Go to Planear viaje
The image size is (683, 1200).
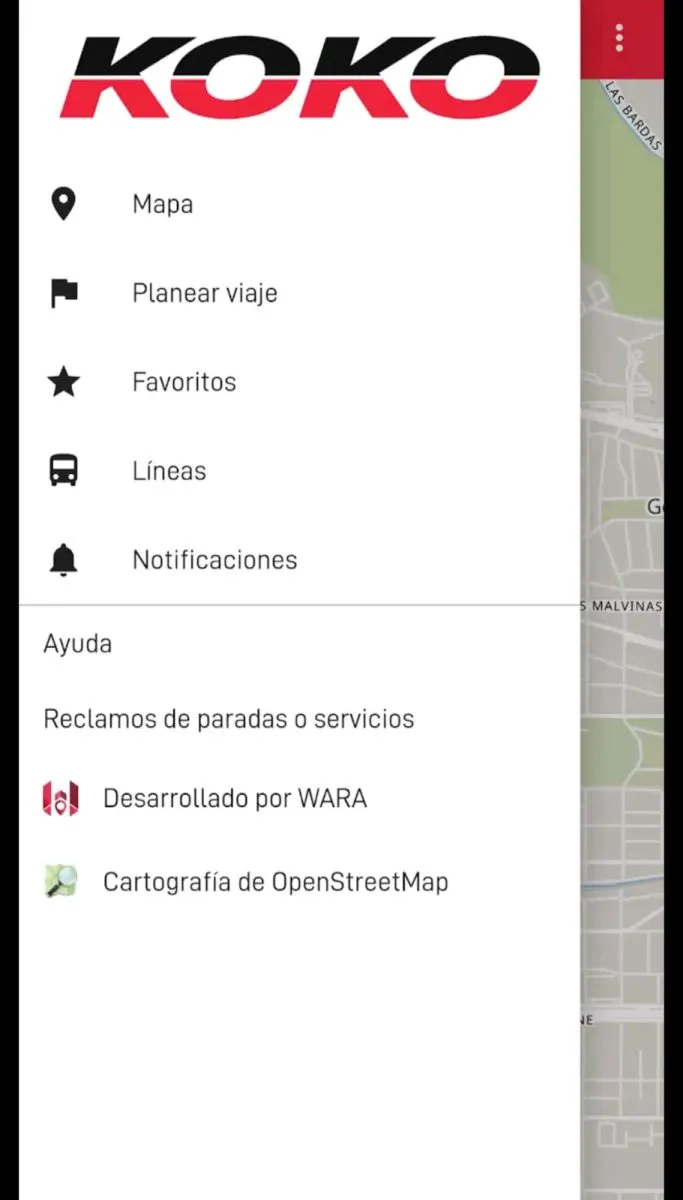pyautogui.click(x=204, y=294)
